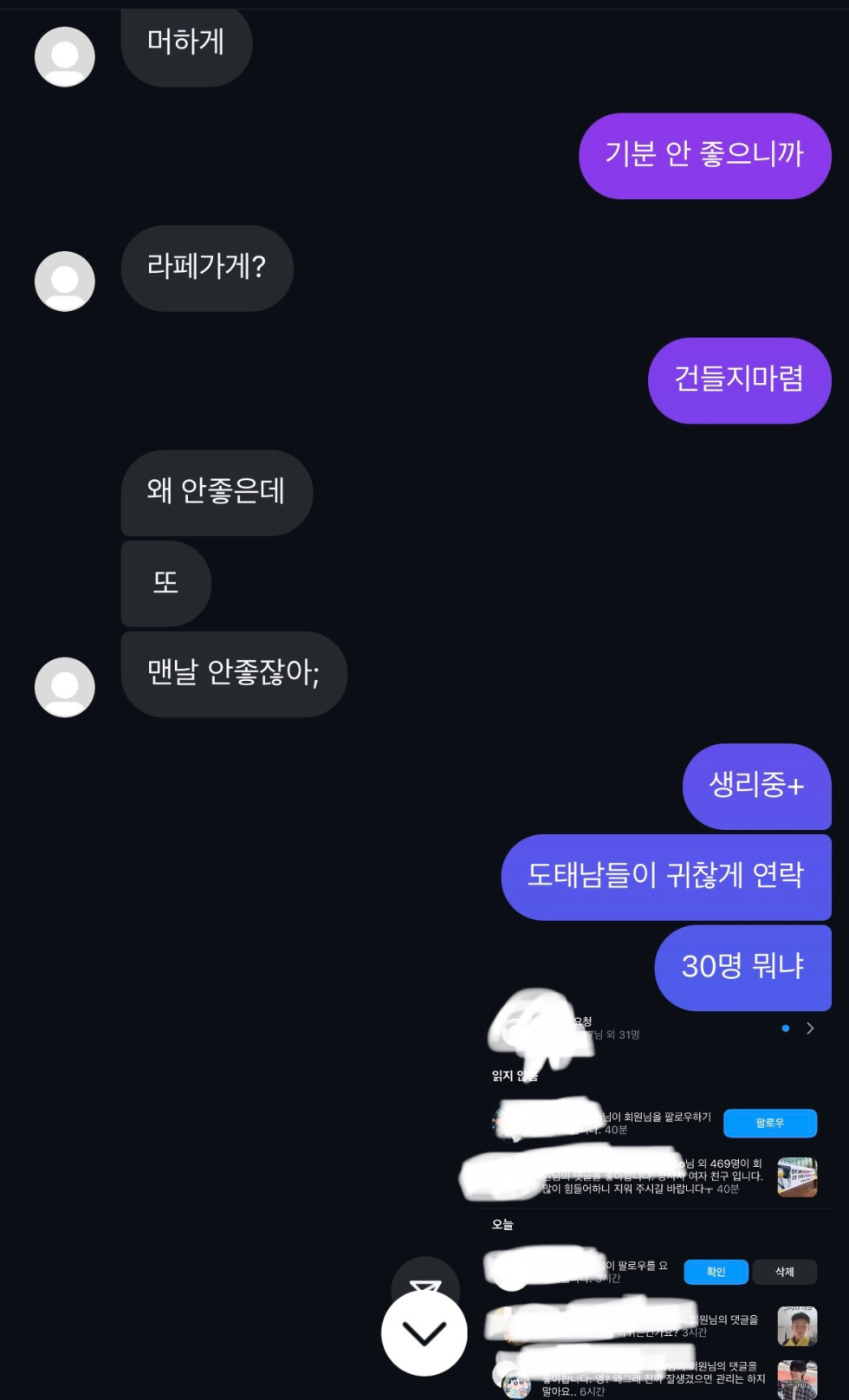View profile from the avatar beside 맨날 안좋잖아;
849x1400 pixels.
tap(65, 687)
